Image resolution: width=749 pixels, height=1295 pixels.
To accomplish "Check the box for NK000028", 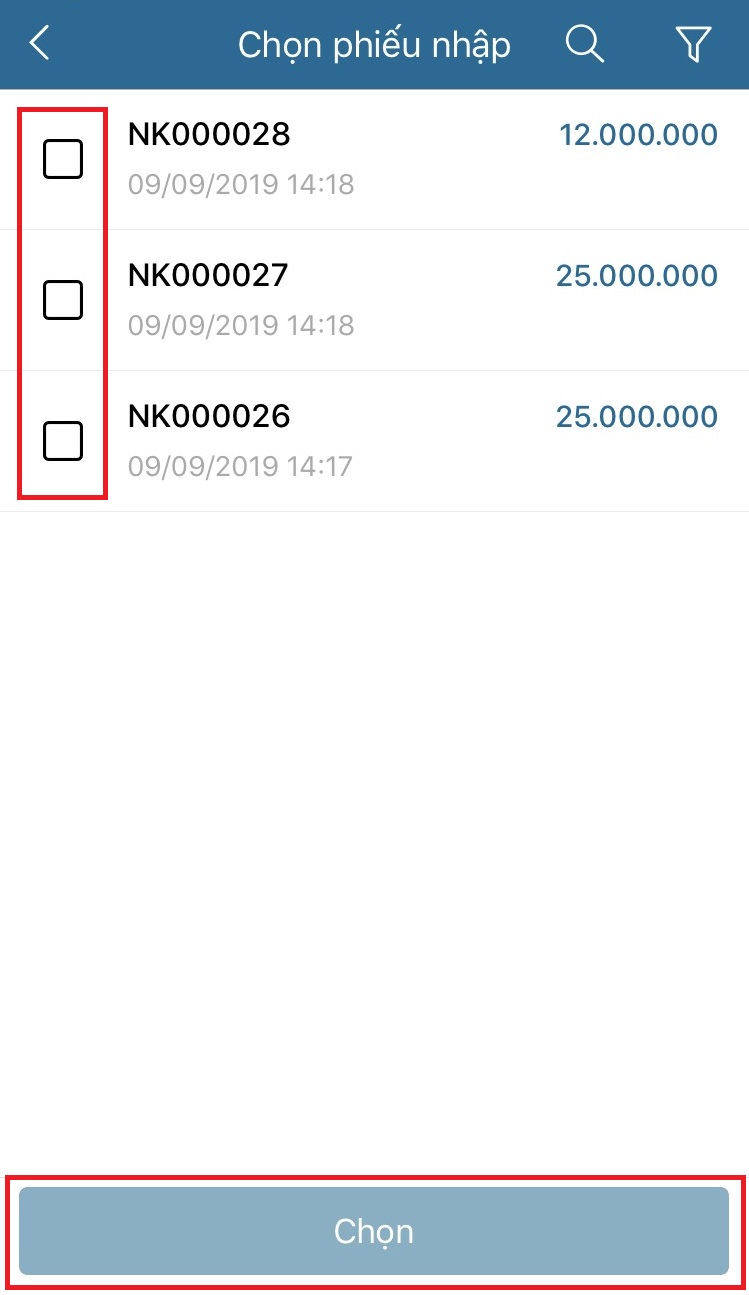I will (63, 159).
